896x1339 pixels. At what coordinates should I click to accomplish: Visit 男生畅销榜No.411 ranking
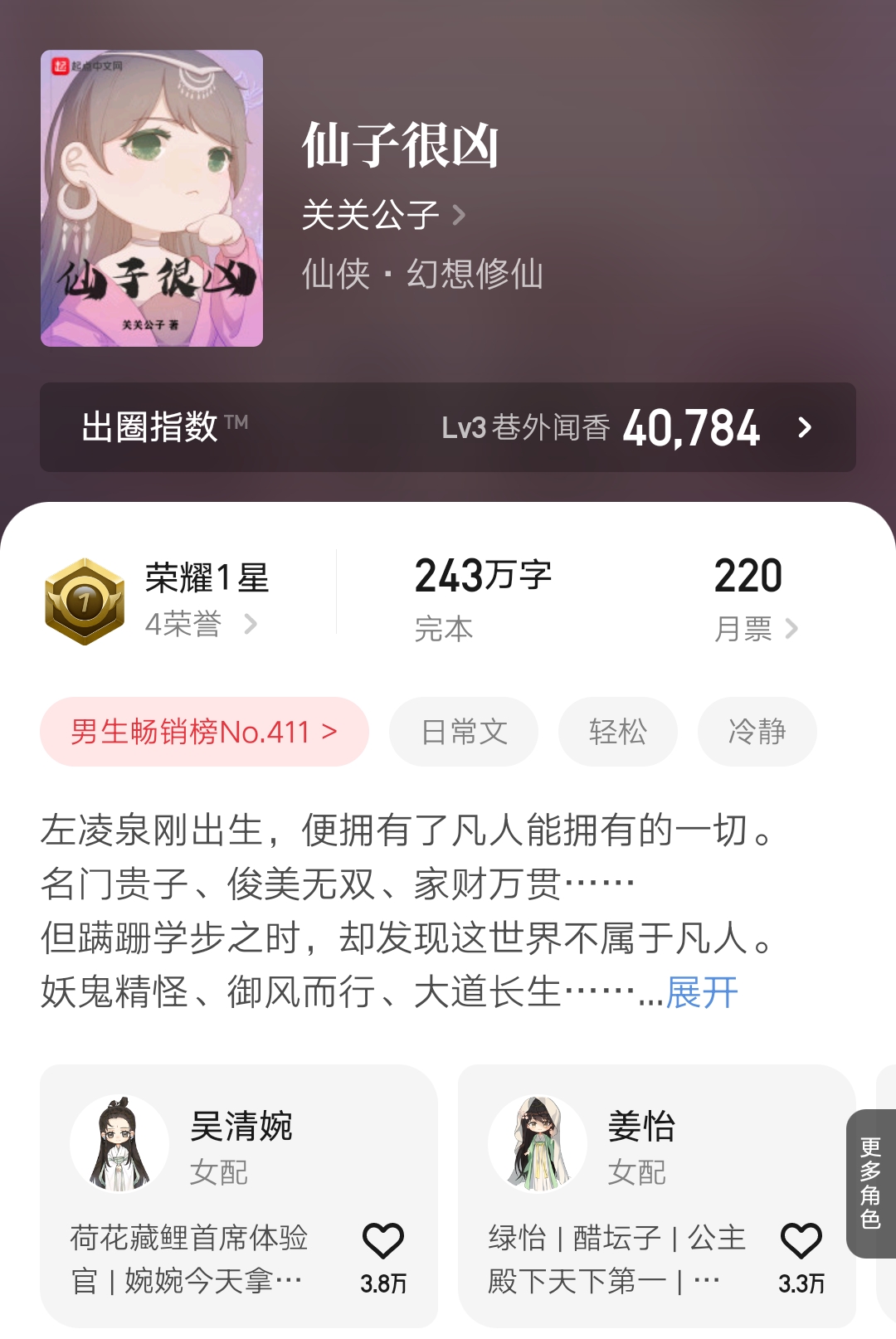202,731
